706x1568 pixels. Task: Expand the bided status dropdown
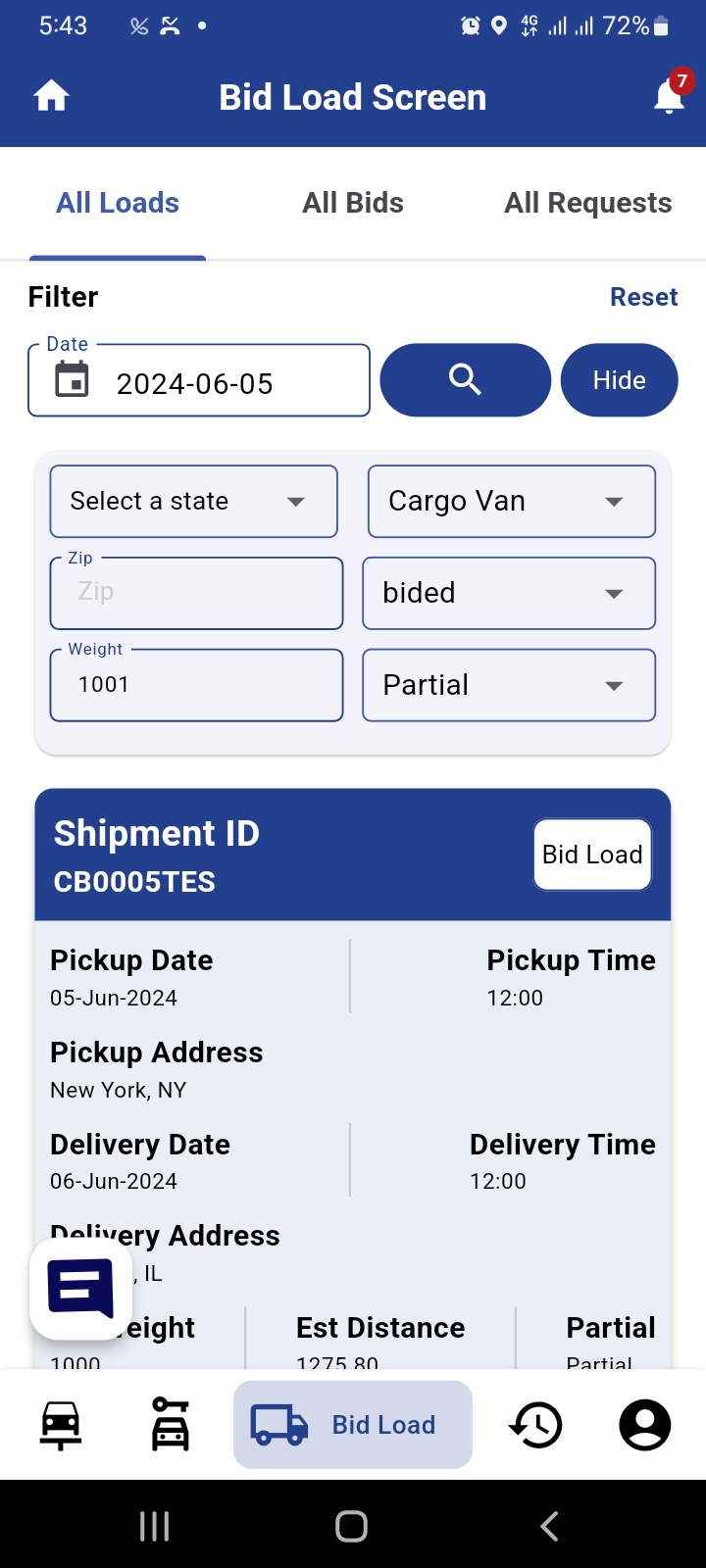click(x=509, y=593)
